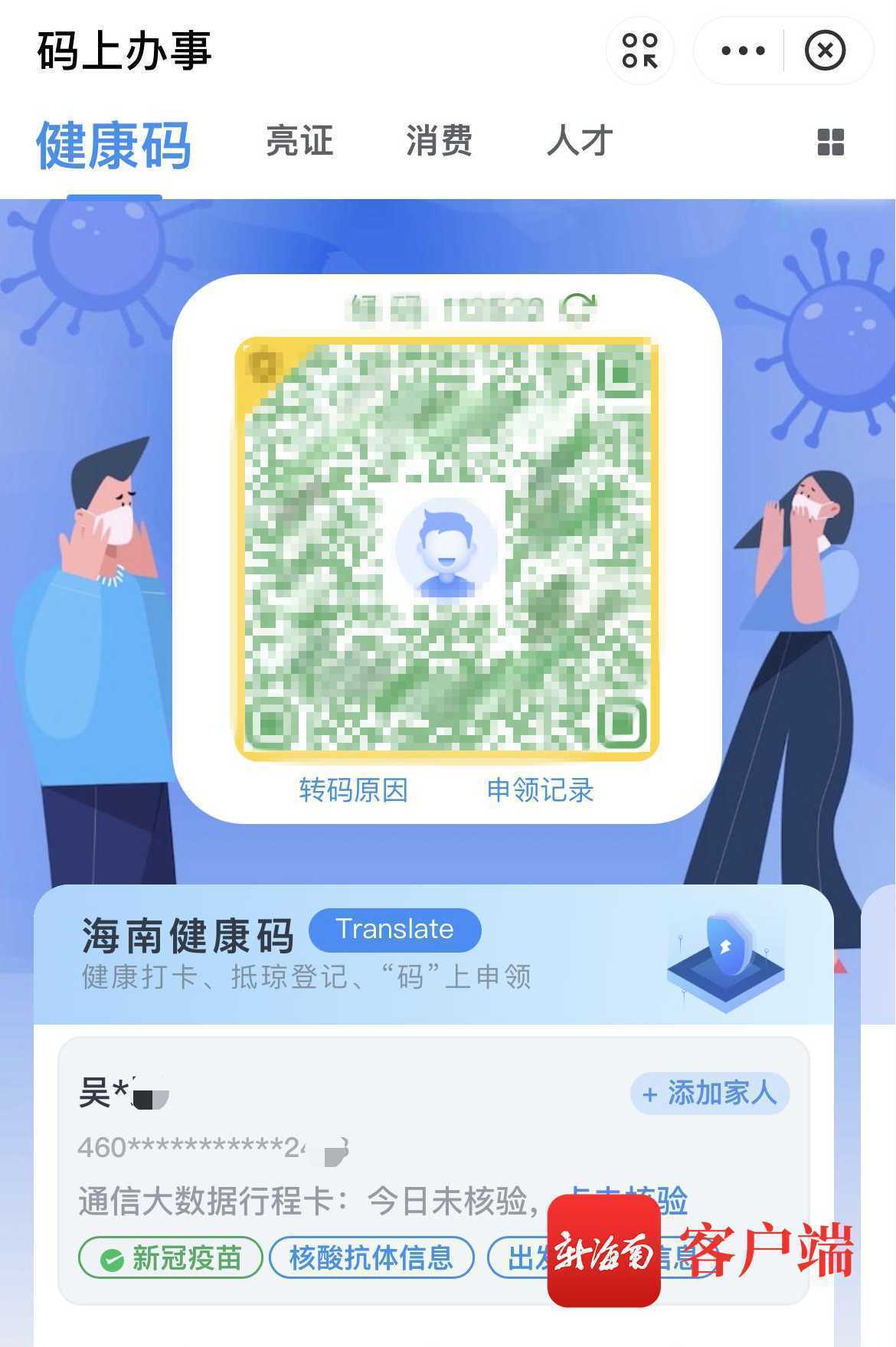Open 申领记录 history

[x=541, y=790]
